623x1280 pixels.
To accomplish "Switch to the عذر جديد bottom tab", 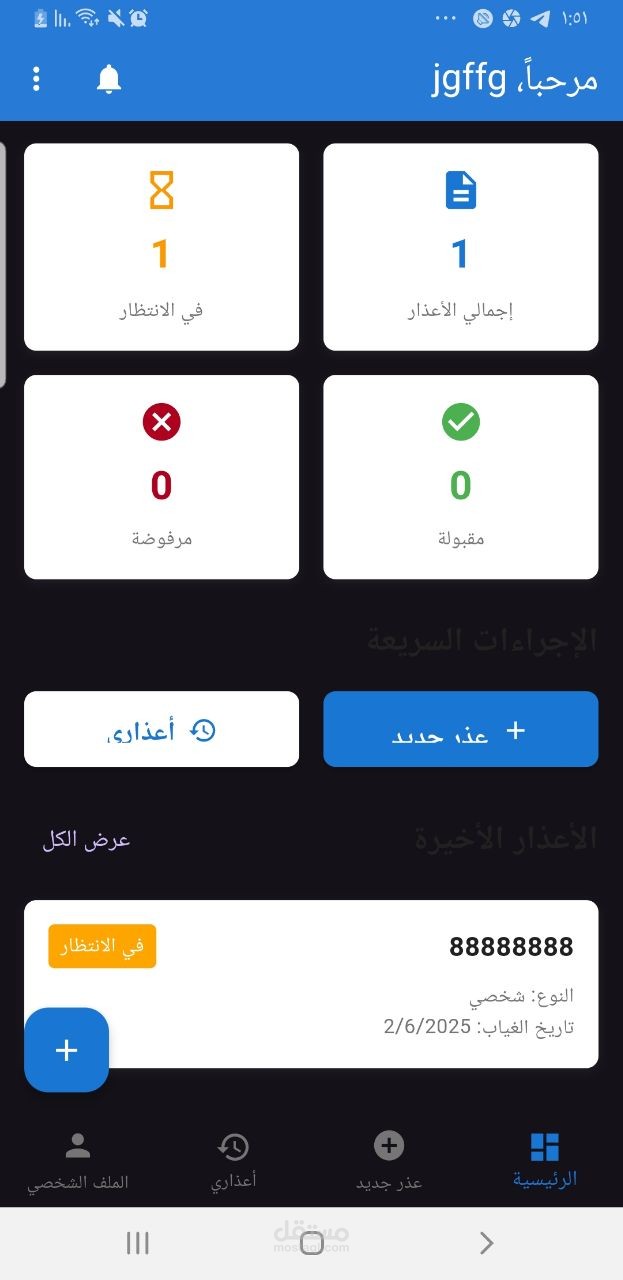I will (389, 1160).
